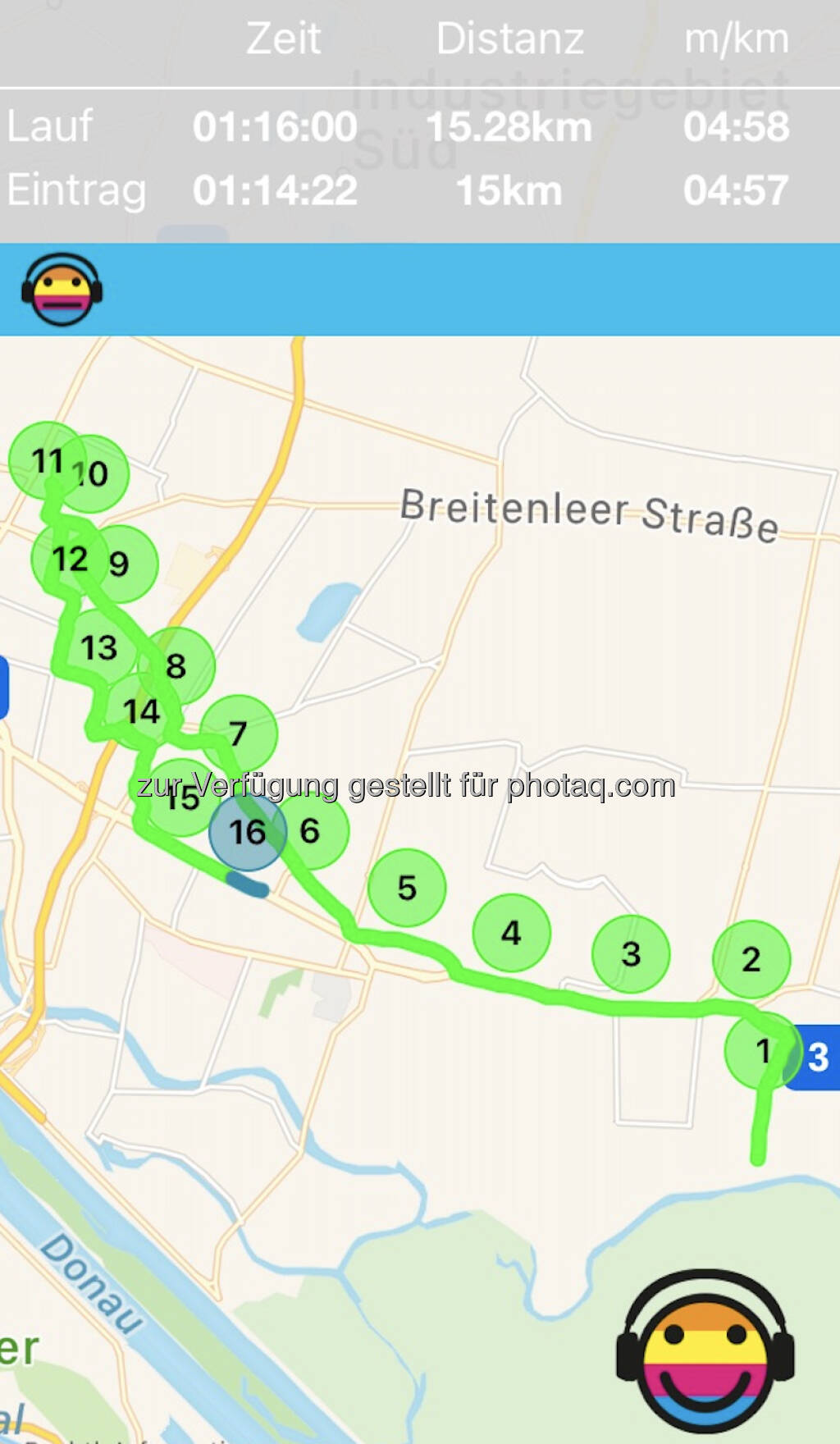Viewport: 840px width, 1444px height.
Task: Open the large headphone smiley button
Action: 705,1350
